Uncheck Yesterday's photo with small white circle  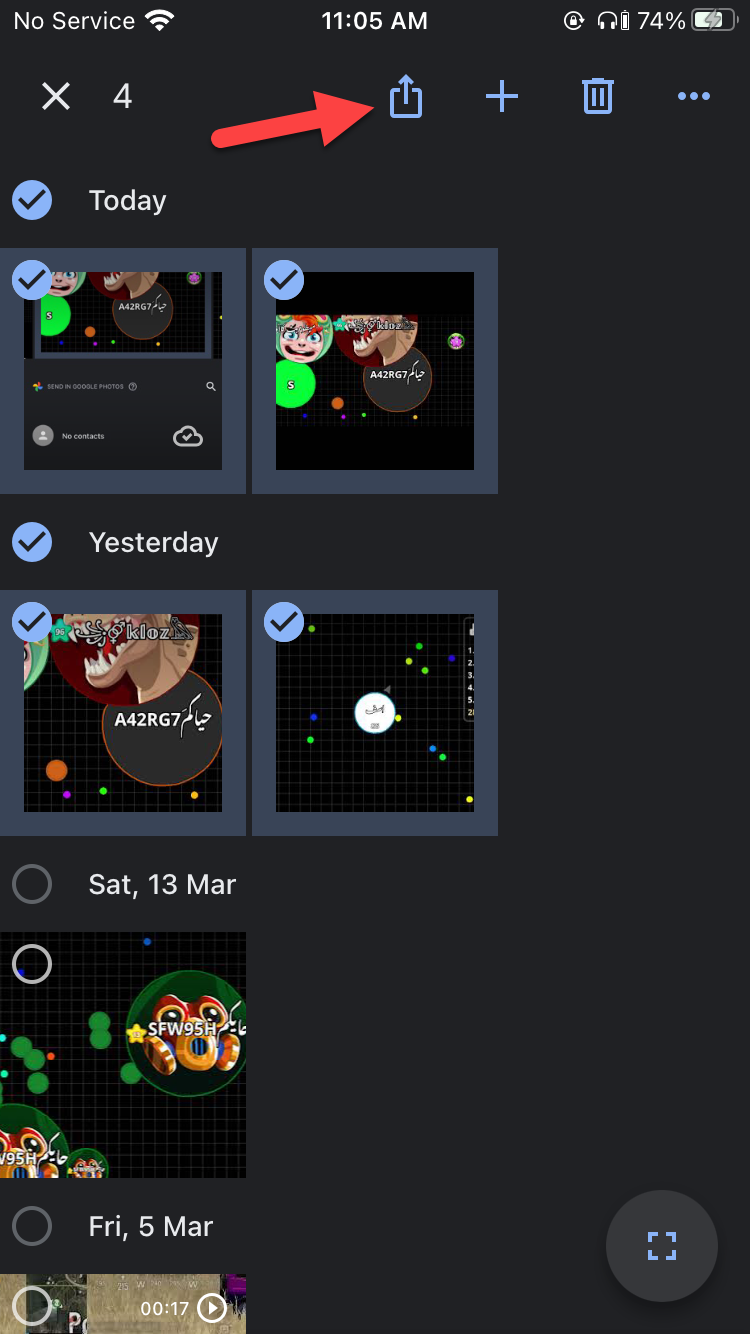point(285,623)
